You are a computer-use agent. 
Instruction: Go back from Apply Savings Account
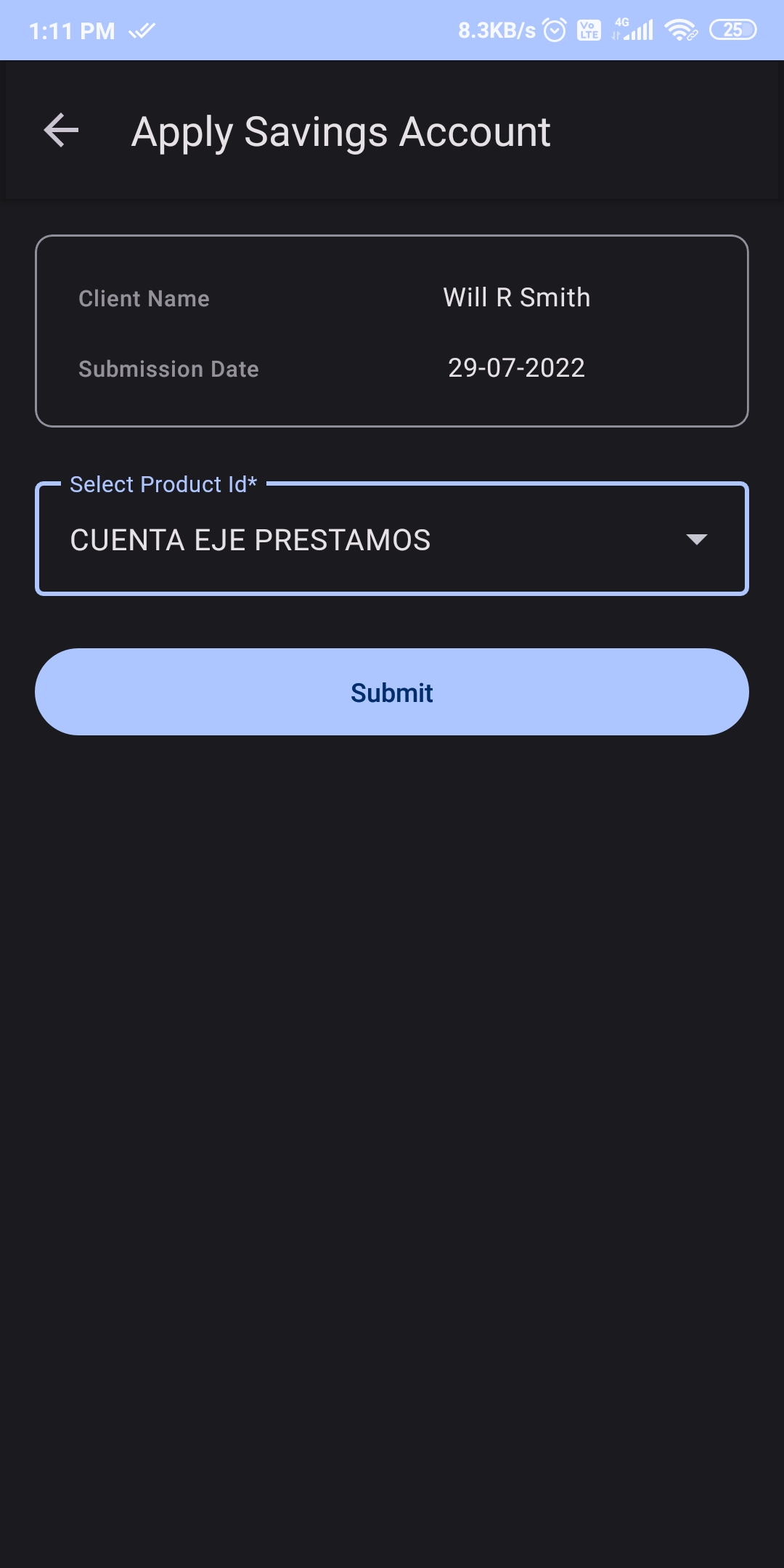[x=61, y=131]
